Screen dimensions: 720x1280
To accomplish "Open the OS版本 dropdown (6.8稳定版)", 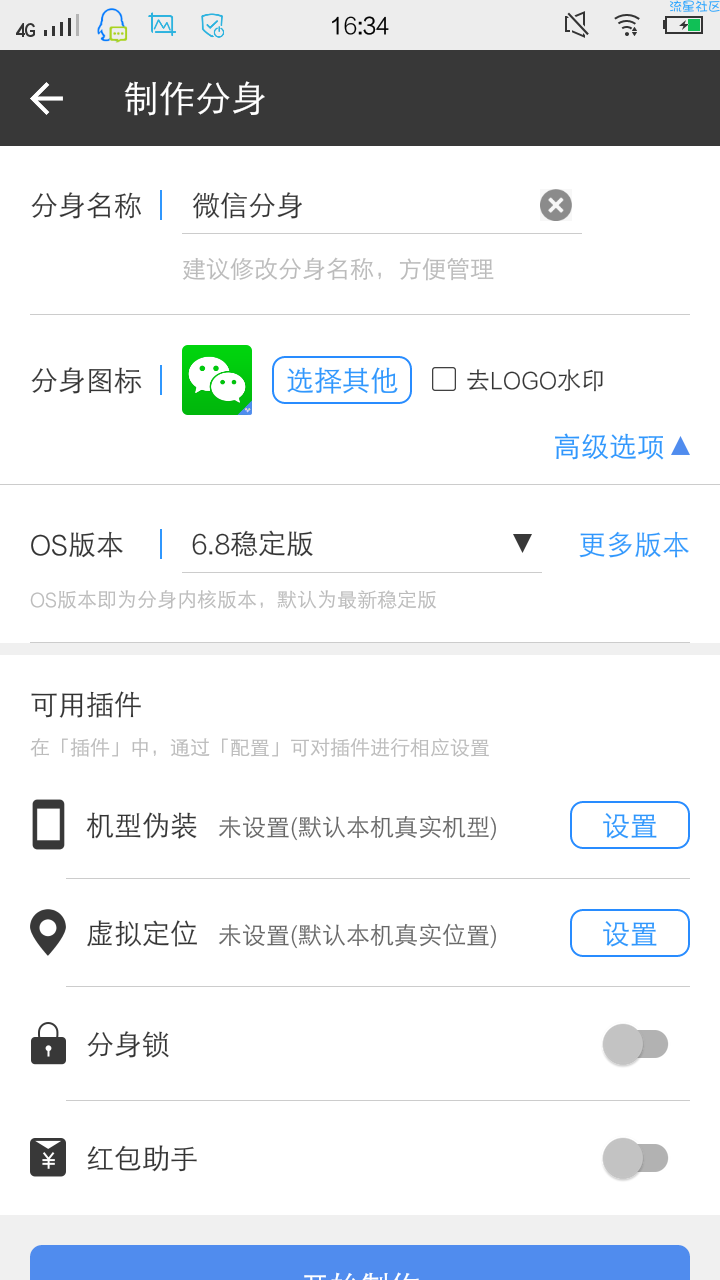I will coord(360,544).
